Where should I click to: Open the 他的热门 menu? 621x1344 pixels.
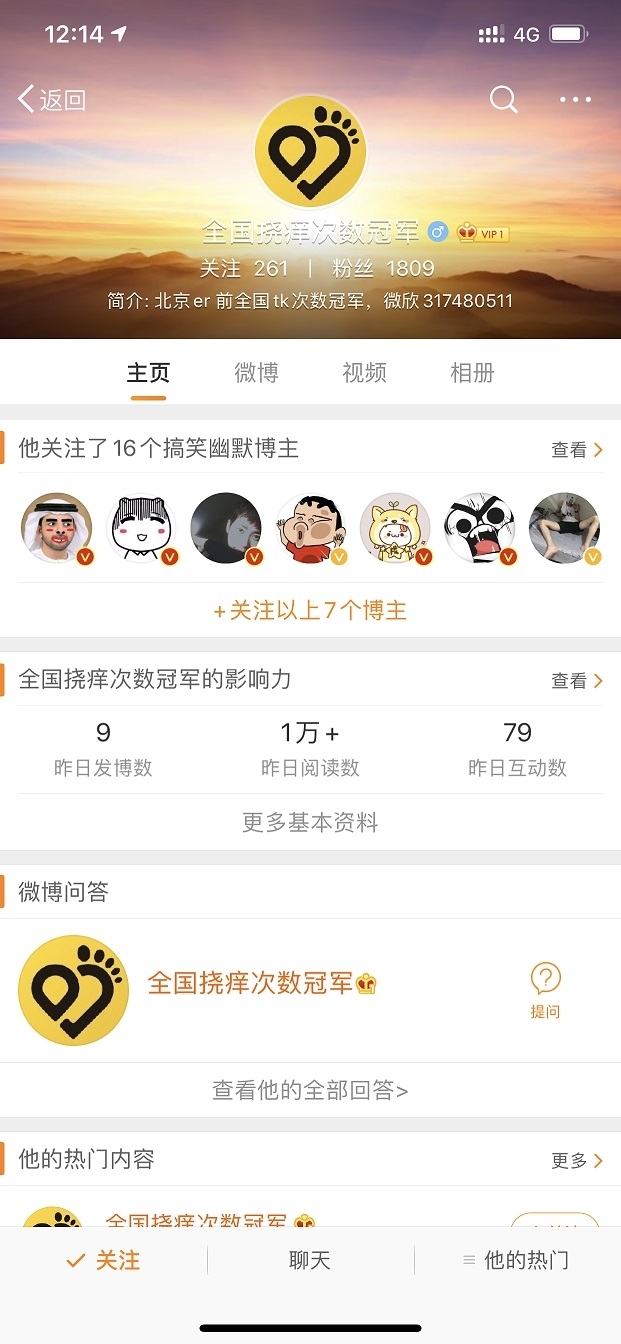[x=516, y=1260]
